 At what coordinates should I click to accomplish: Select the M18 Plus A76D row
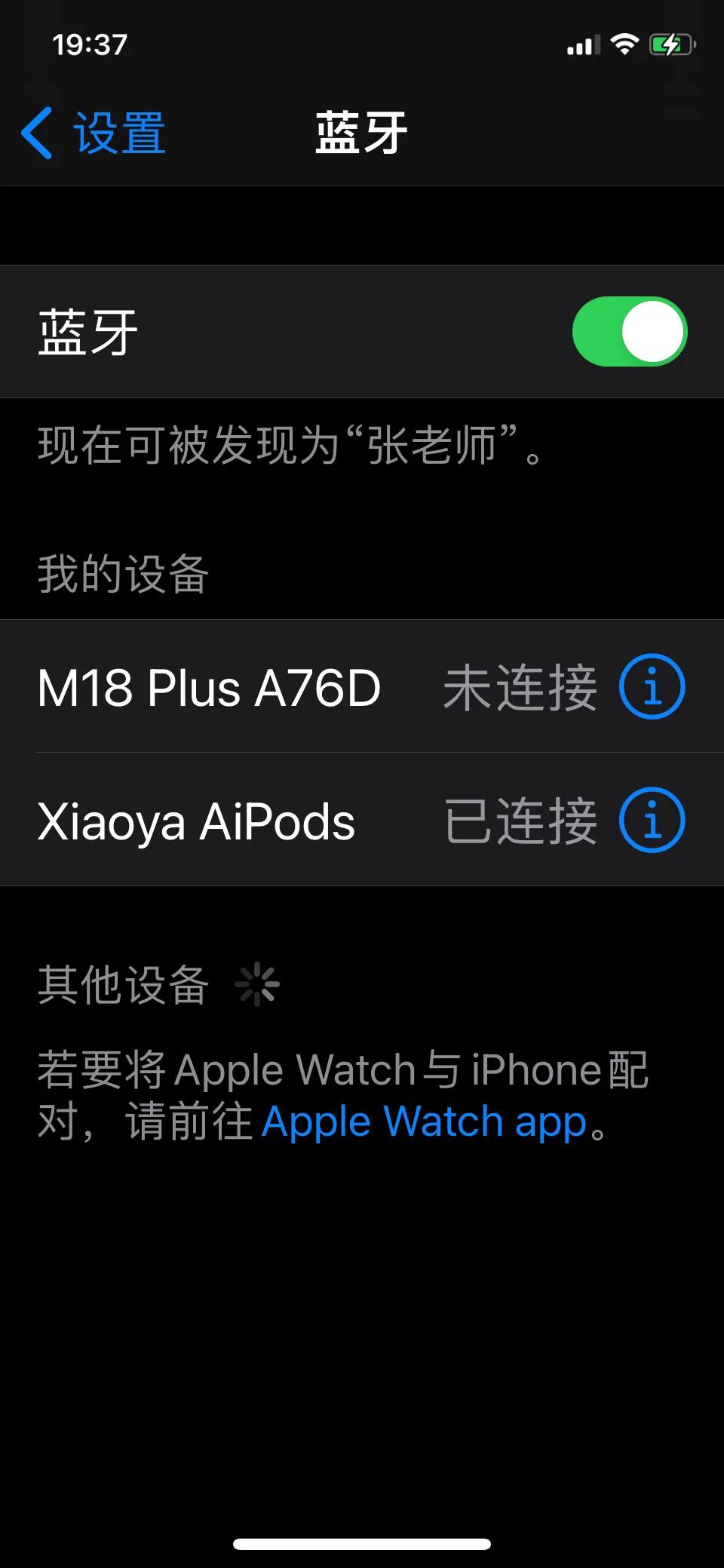[210, 687]
